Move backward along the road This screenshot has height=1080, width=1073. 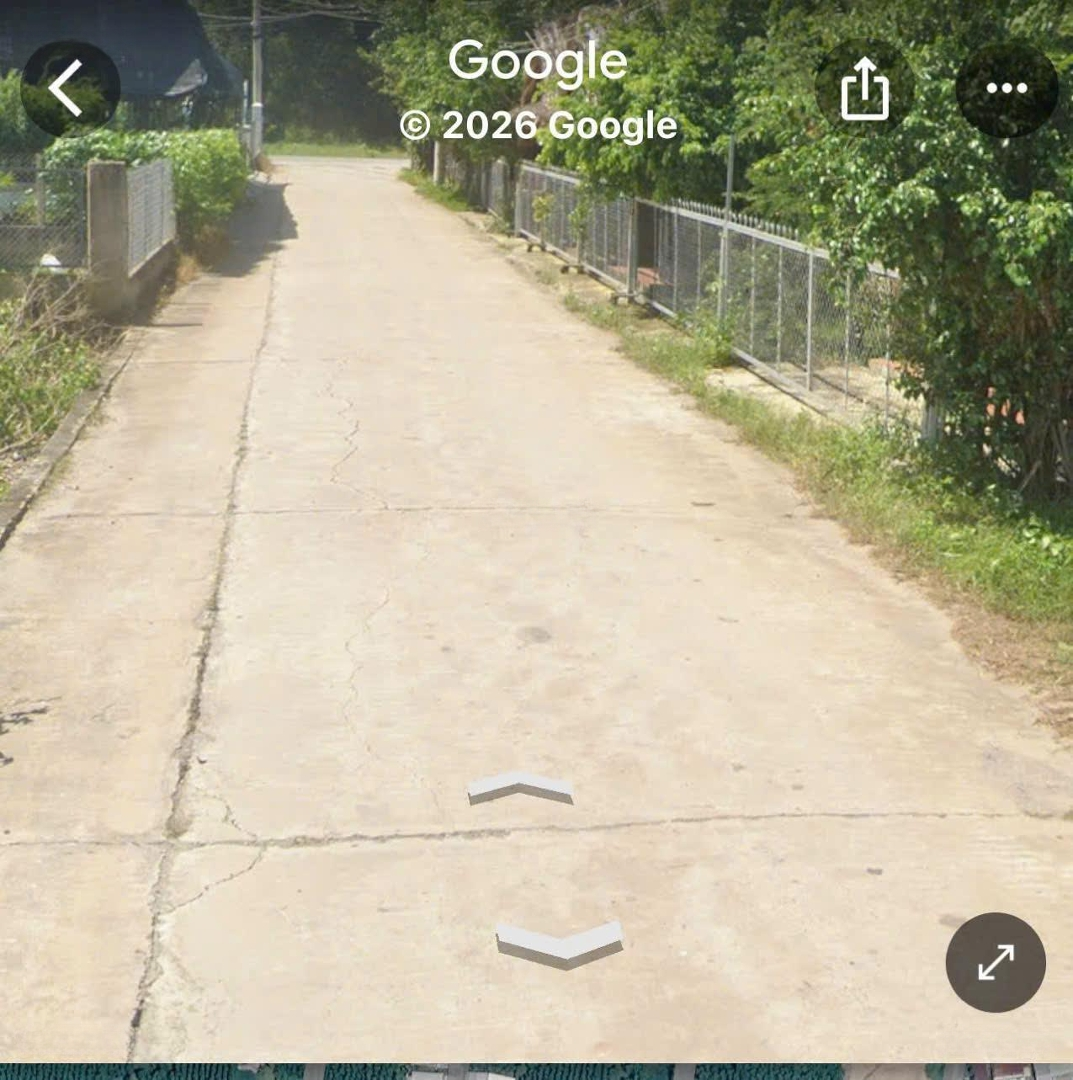[559, 944]
